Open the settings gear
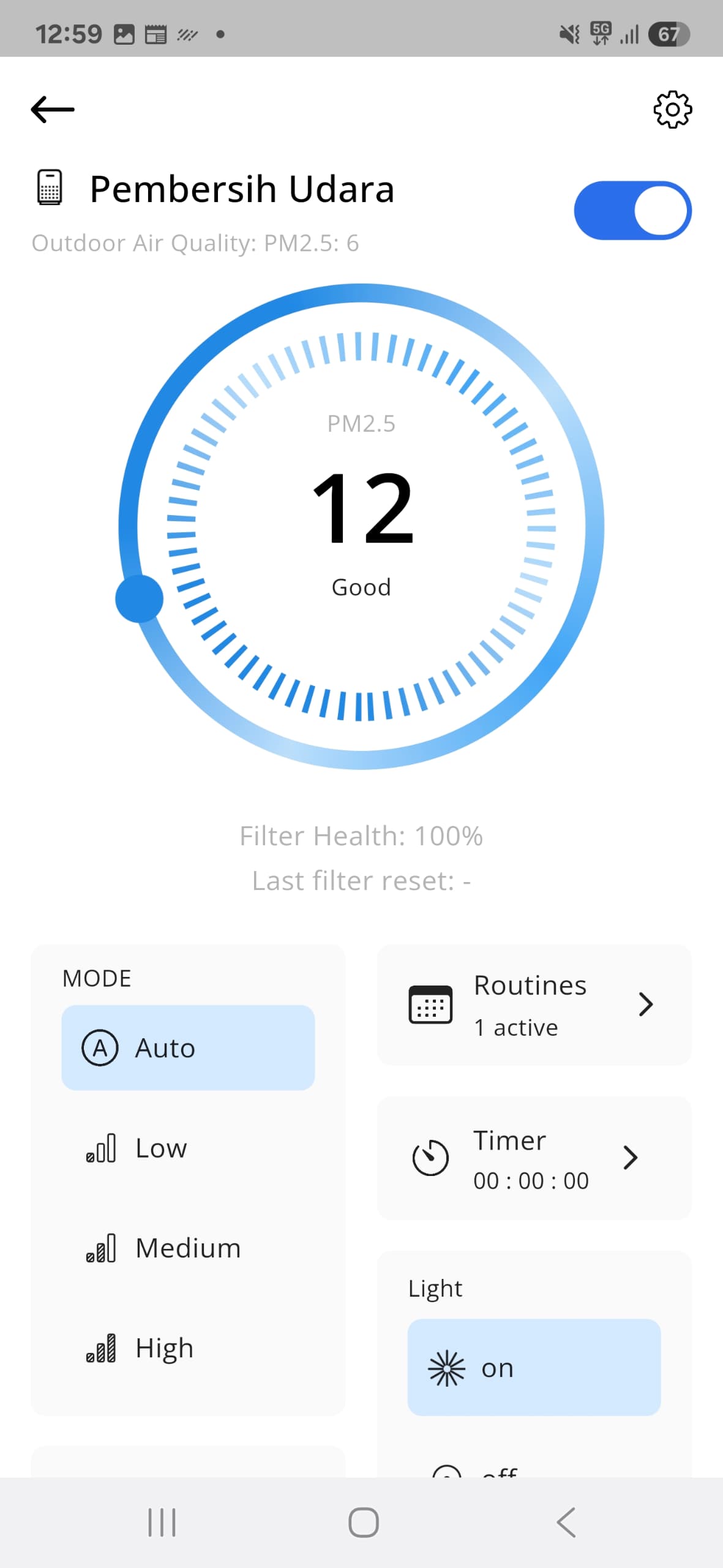The width and height of the screenshot is (723, 1568). (x=672, y=110)
